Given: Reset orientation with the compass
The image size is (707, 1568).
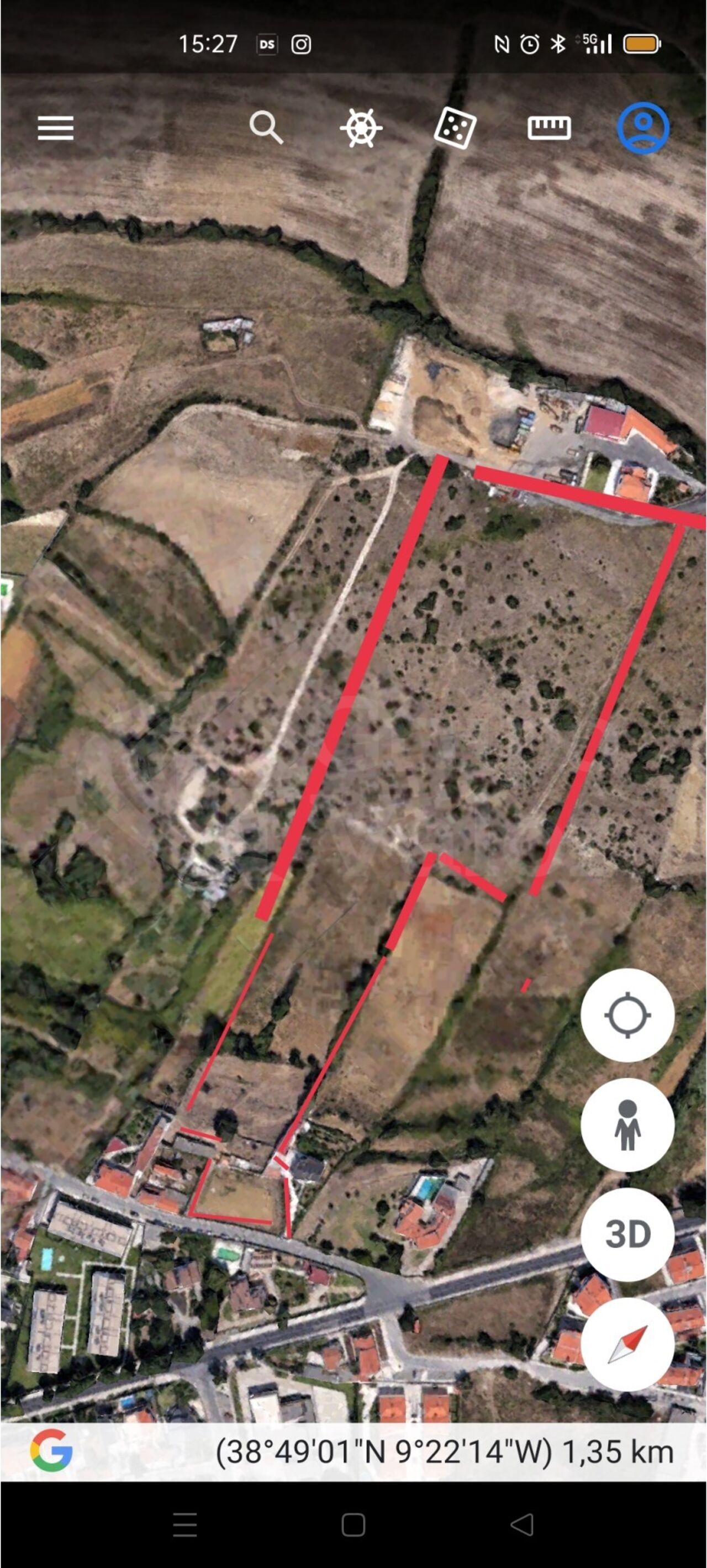Looking at the screenshot, I should 627,1345.
